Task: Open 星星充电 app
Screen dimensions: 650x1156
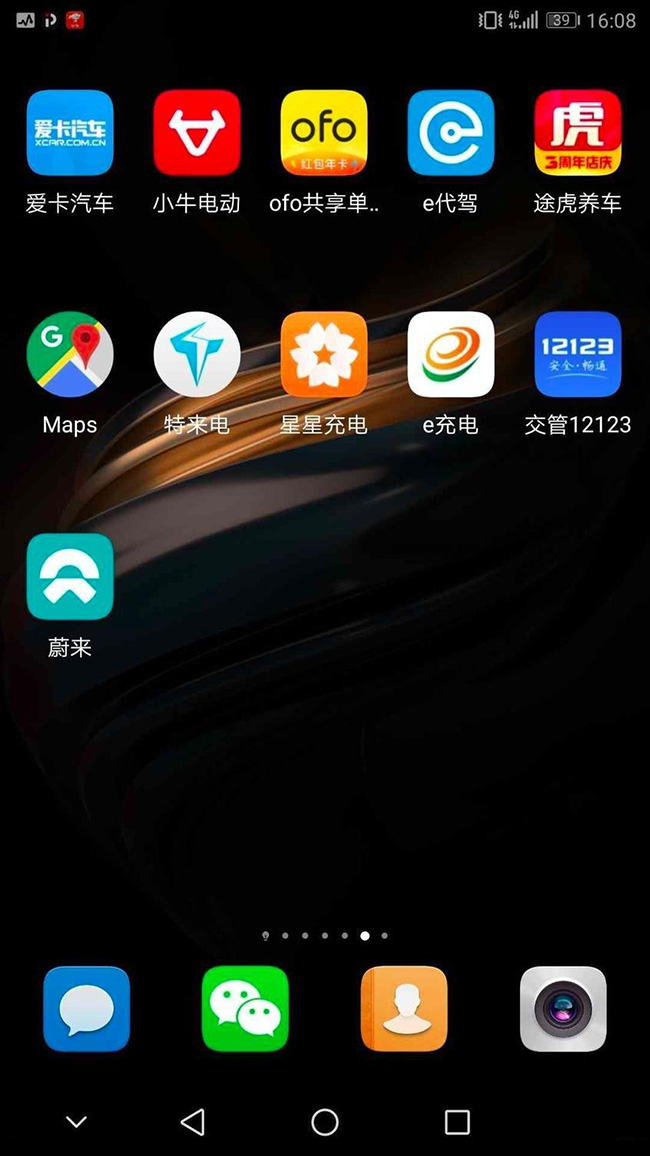Action: (x=324, y=355)
